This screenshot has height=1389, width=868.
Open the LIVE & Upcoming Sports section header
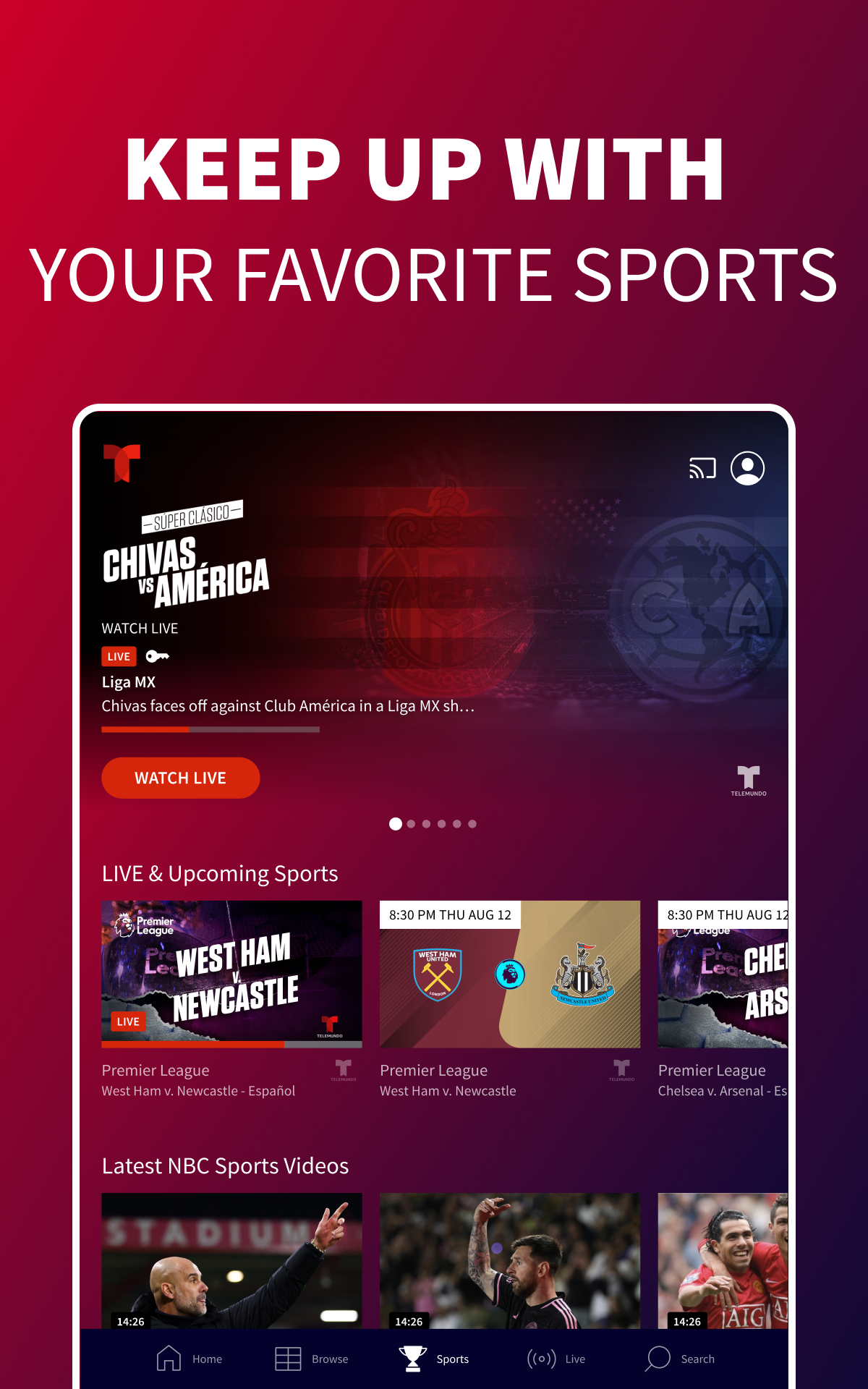point(220,873)
